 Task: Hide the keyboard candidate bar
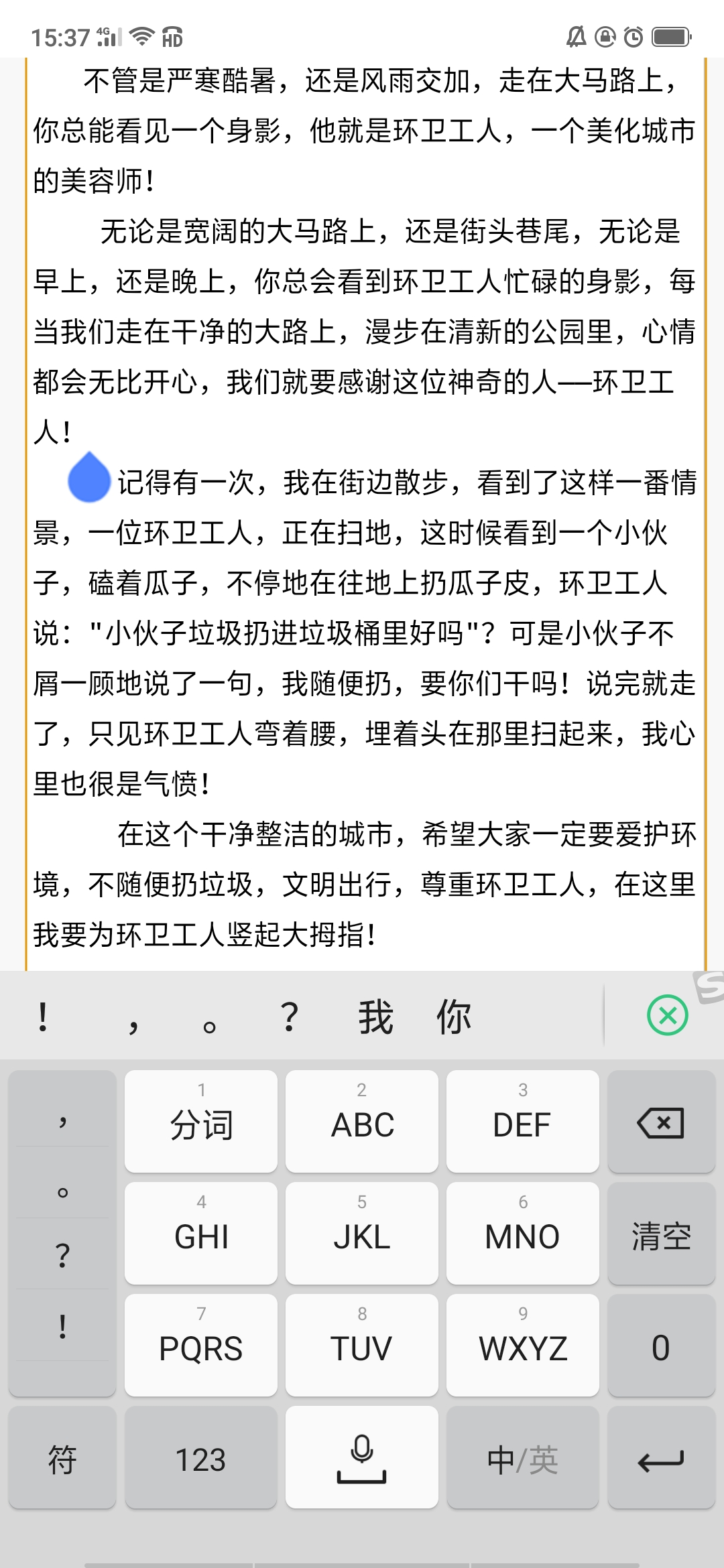667,1016
